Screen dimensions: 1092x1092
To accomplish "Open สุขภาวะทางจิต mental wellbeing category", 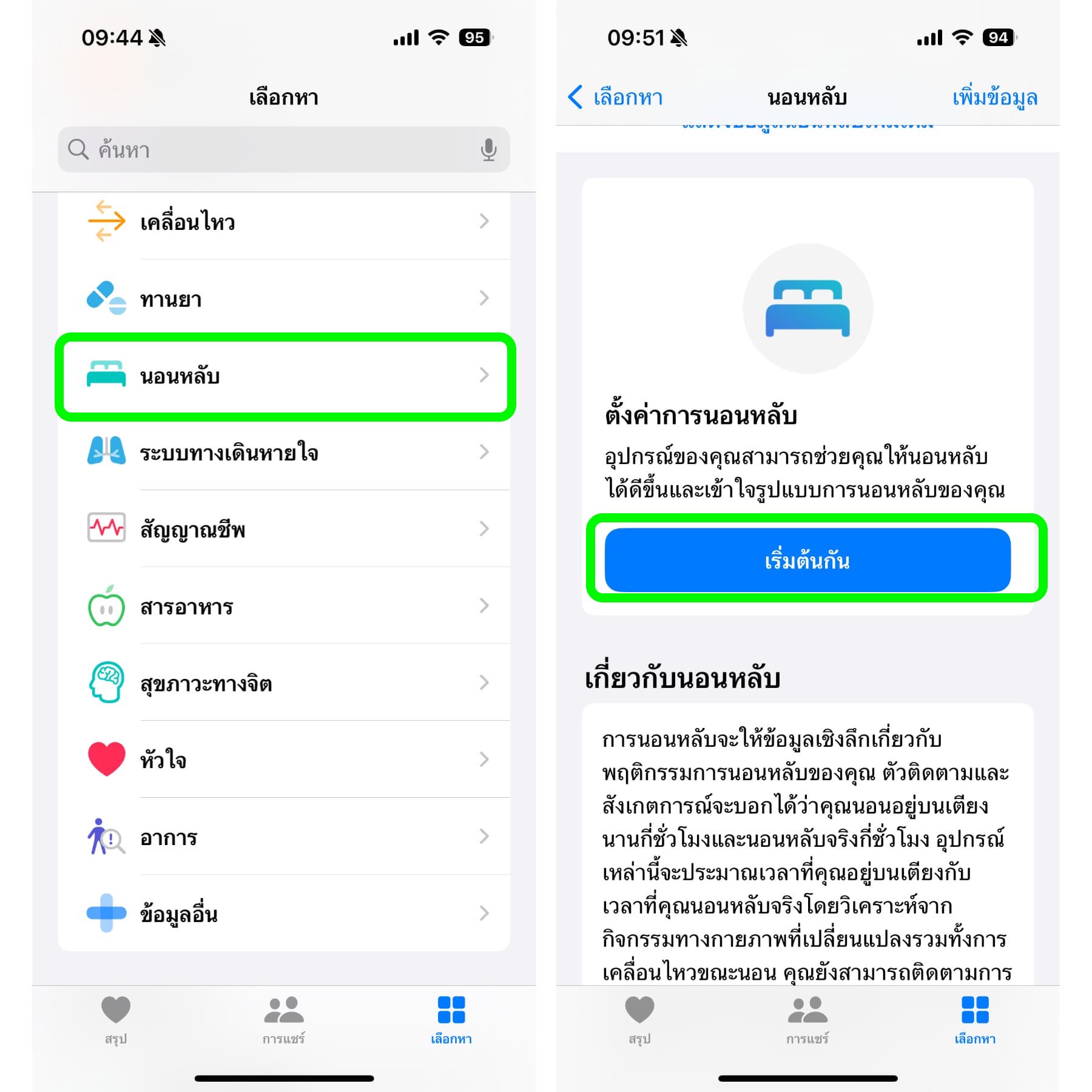I will coord(284,683).
